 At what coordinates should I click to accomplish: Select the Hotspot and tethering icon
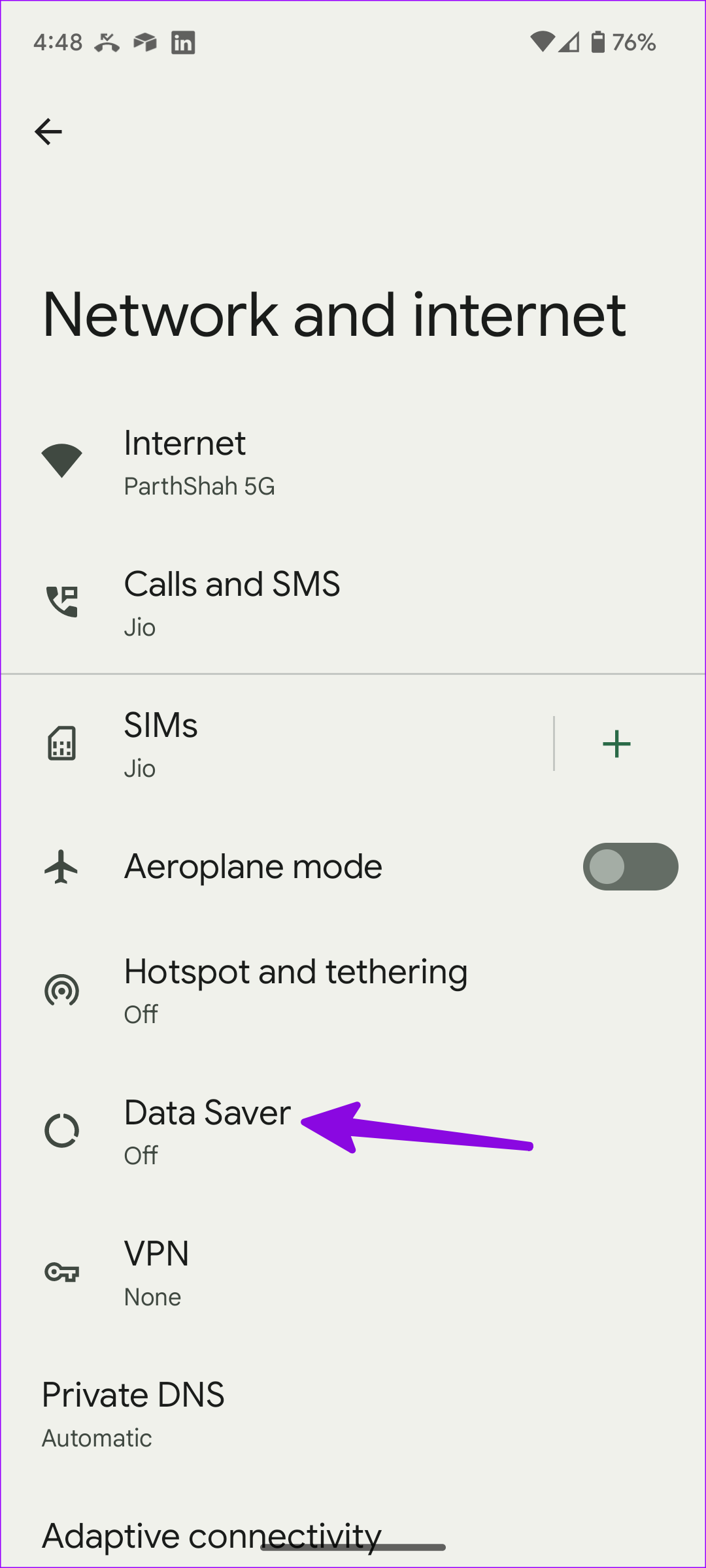click(x=62, y=990)
